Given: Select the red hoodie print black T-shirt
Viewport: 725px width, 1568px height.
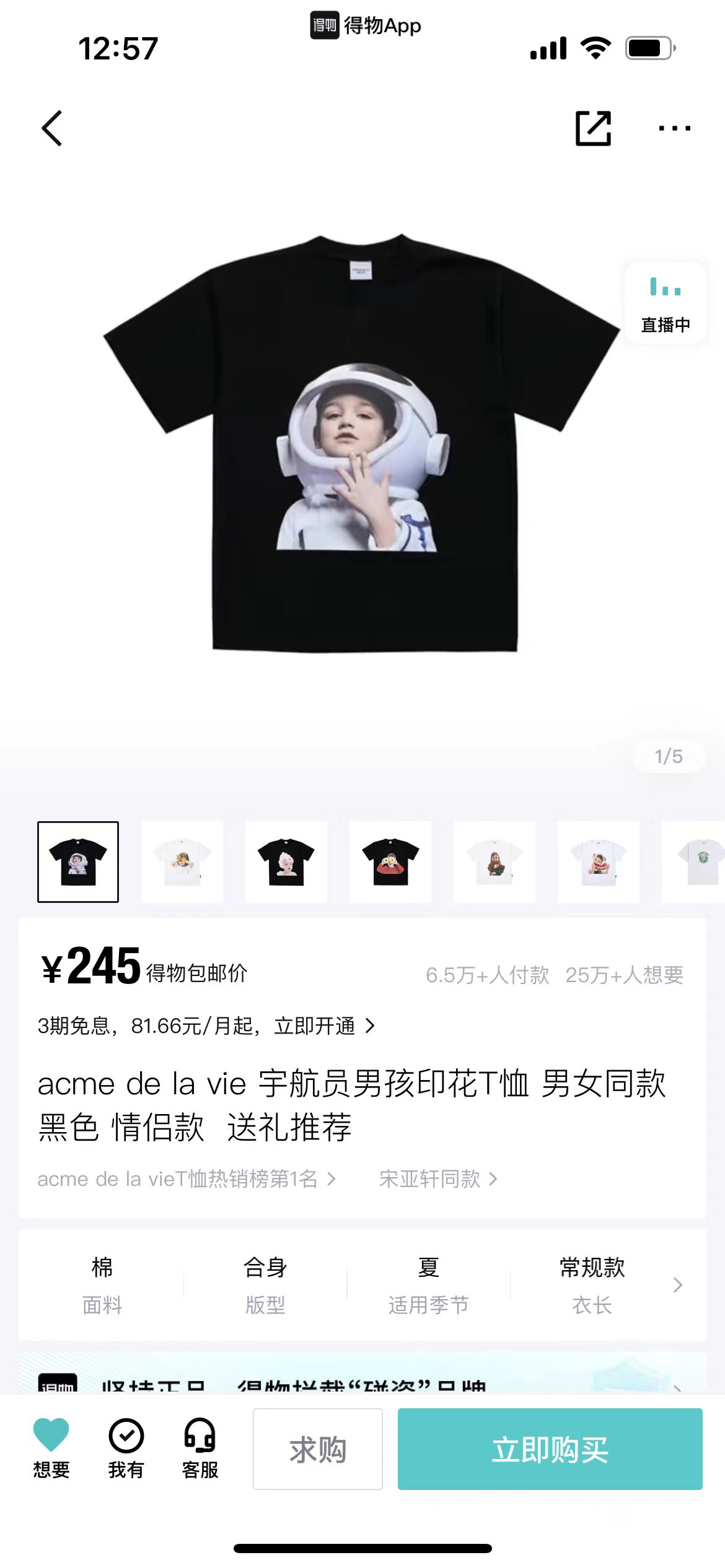Looking at the screenshot, I should tap(390, 861).
